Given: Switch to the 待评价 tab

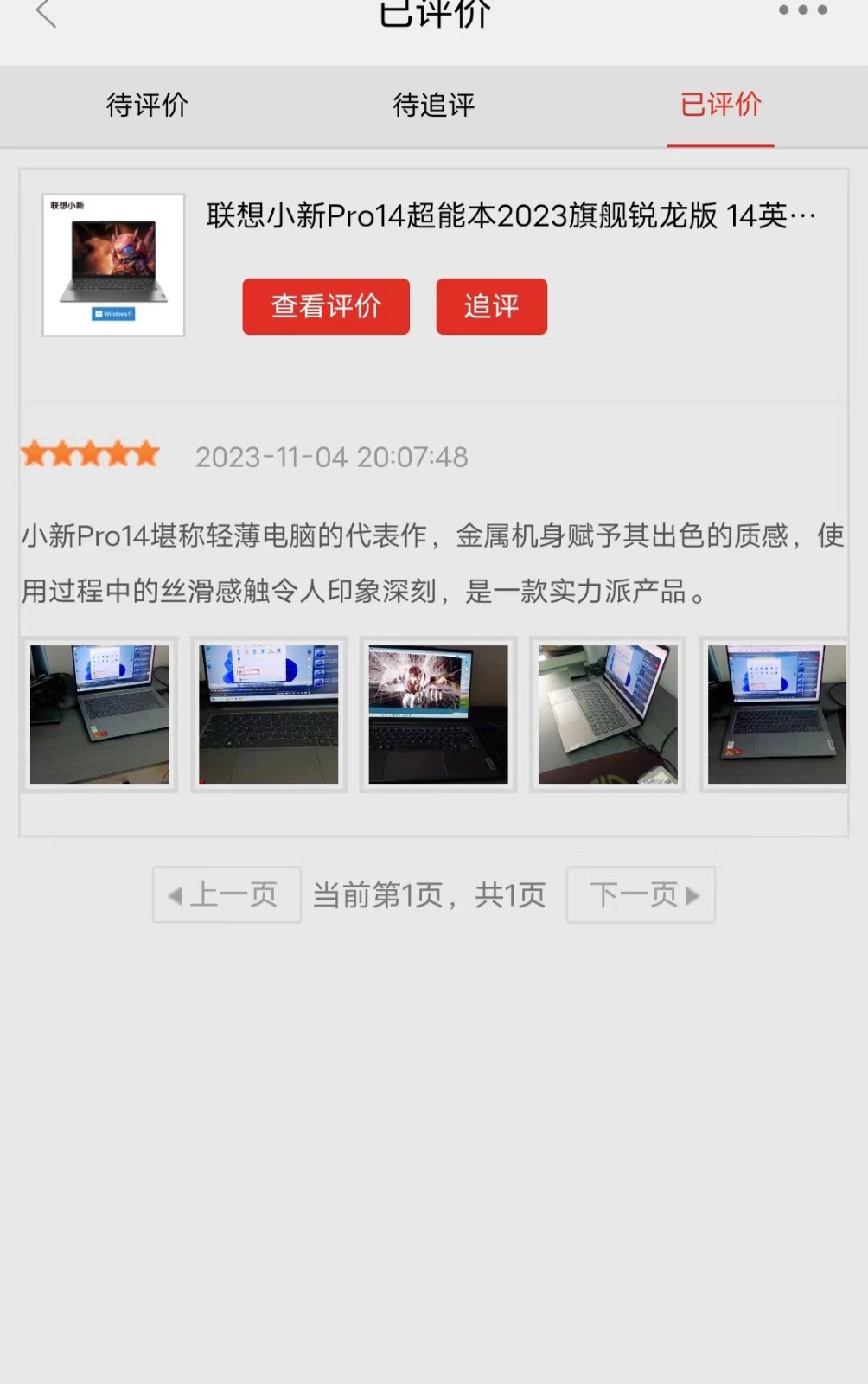Looking at the screenshot, I should click(x=147, y=106).
